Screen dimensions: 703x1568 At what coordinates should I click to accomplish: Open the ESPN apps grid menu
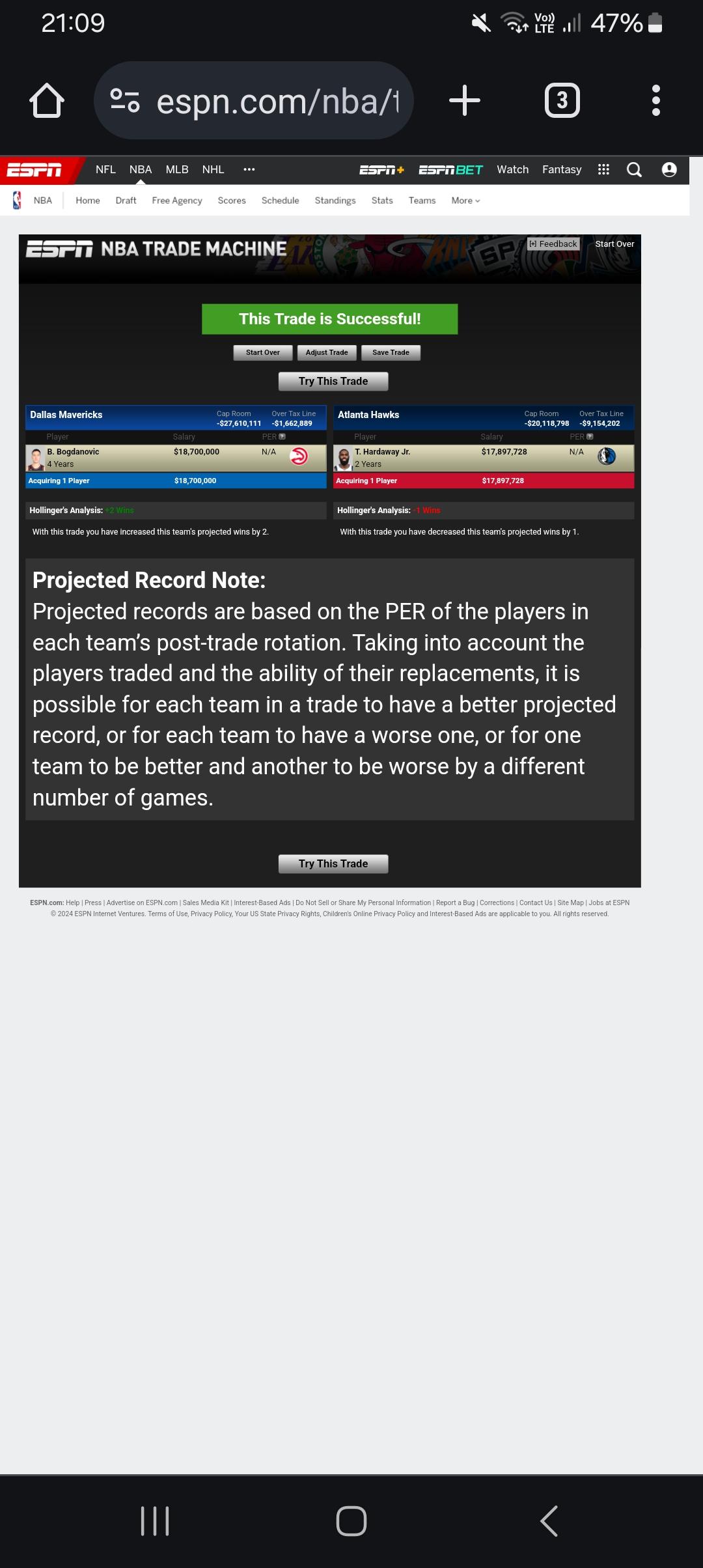pyautogui.click(x=603, y=169)
